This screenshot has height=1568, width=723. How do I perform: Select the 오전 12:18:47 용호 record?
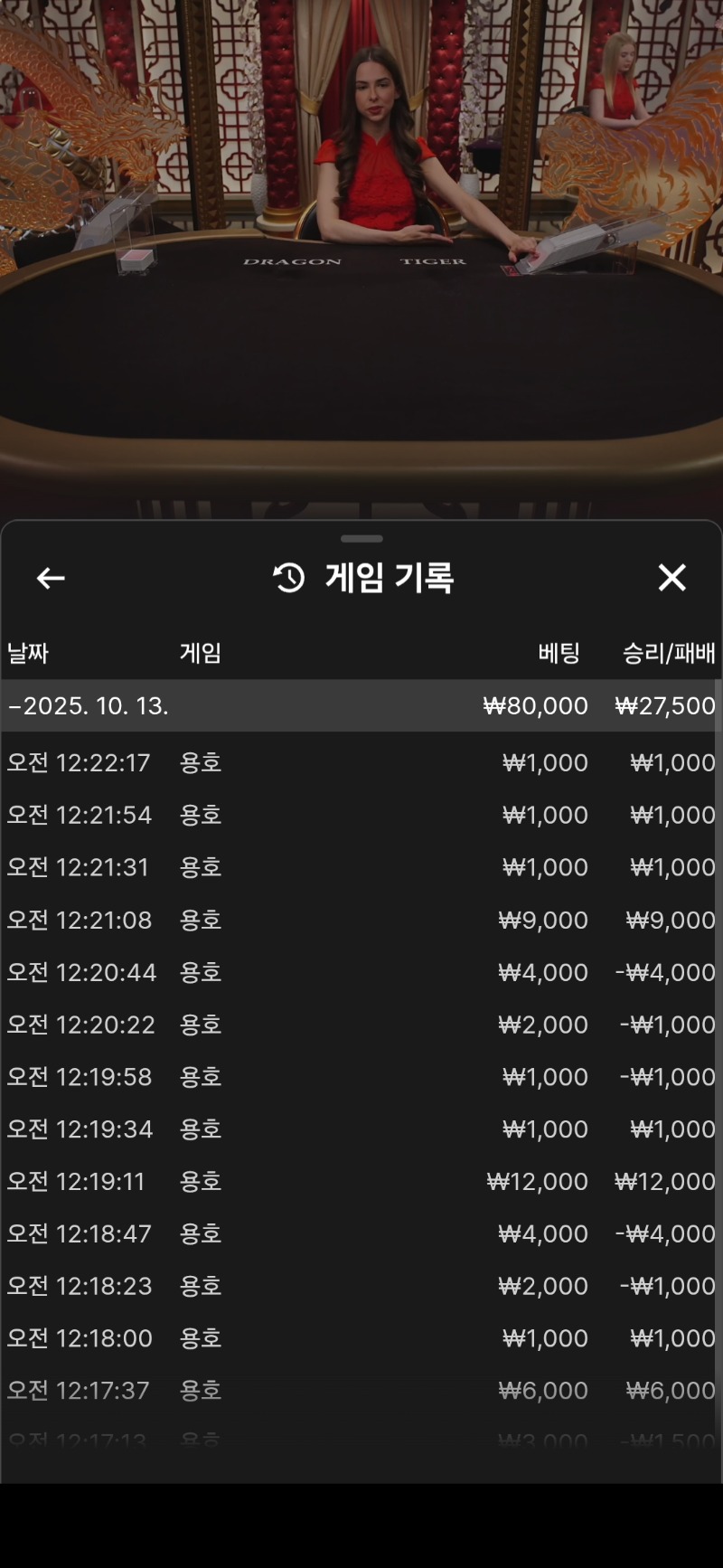click(x=360, y=1233)
